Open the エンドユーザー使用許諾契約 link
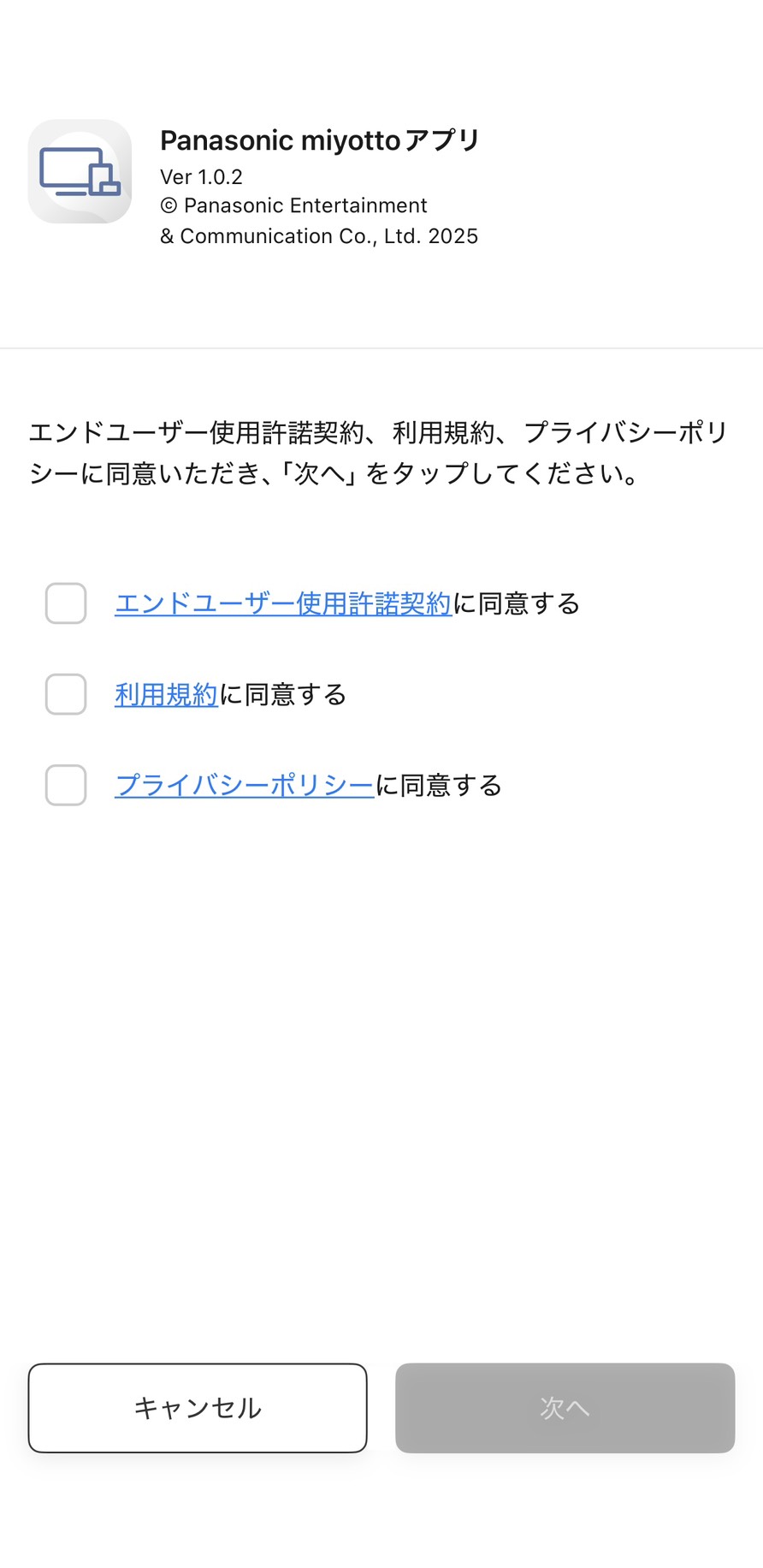 point(282,603)
